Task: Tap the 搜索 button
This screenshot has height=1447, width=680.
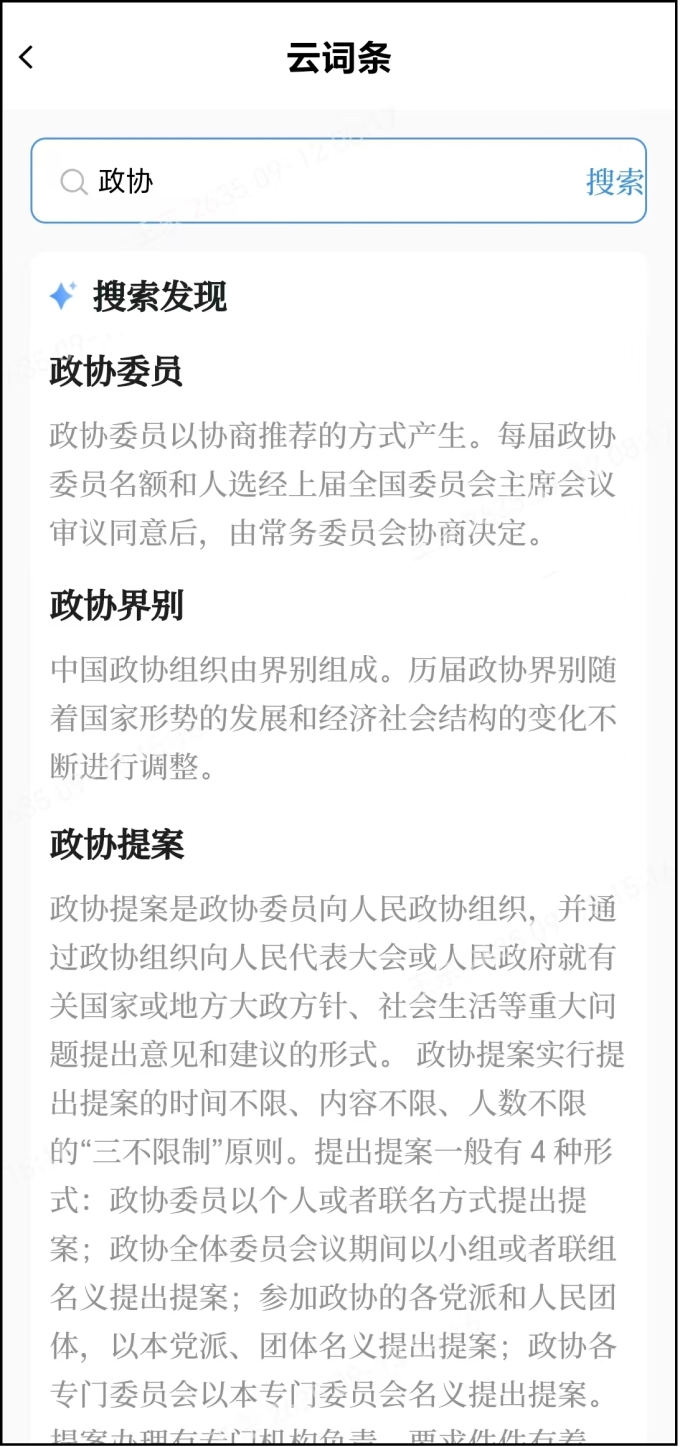Action: pyautogui.click(x=614, y=181)
